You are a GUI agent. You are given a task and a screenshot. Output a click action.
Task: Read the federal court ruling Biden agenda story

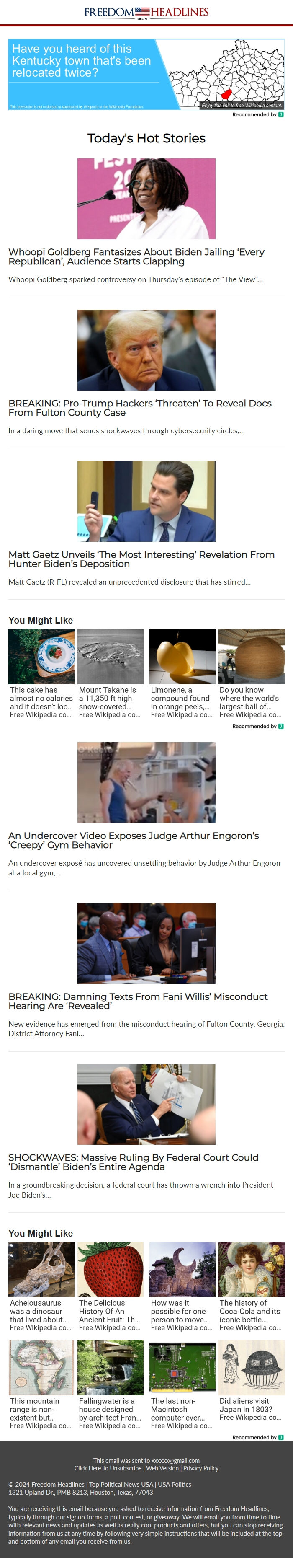(133, 1162)
